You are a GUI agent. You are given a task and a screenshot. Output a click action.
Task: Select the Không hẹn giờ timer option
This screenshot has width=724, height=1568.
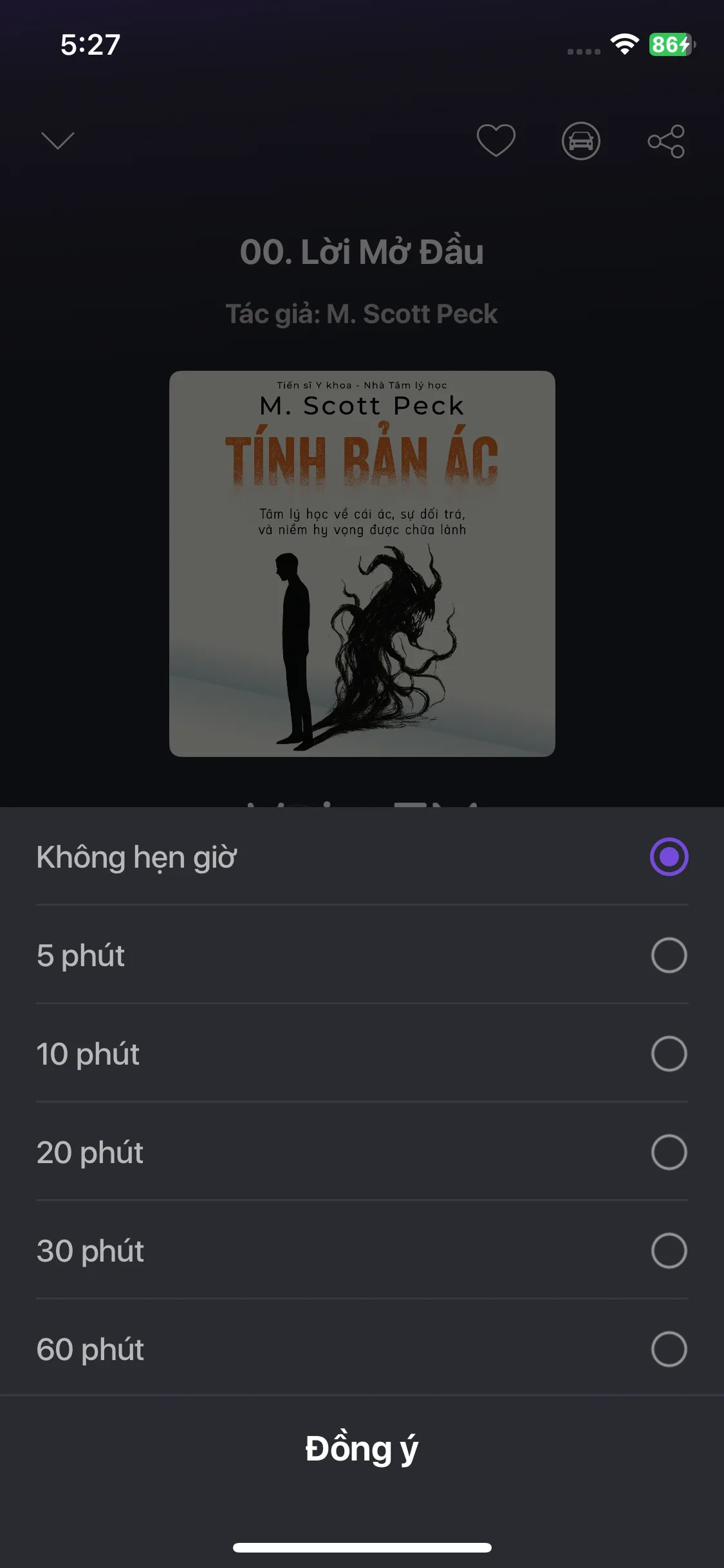click(x=362, y=856)
